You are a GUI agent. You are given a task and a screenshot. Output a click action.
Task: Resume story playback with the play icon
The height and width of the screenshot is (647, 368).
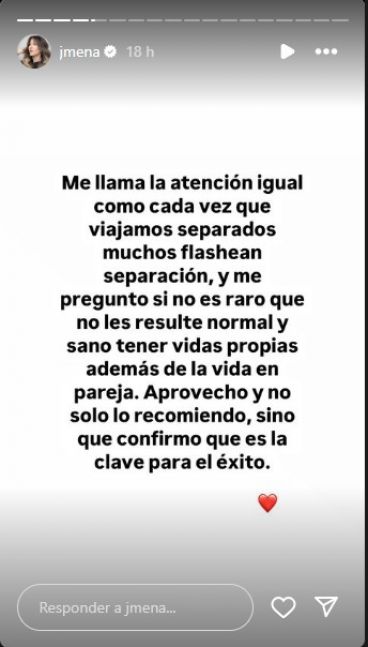[287, 52]
